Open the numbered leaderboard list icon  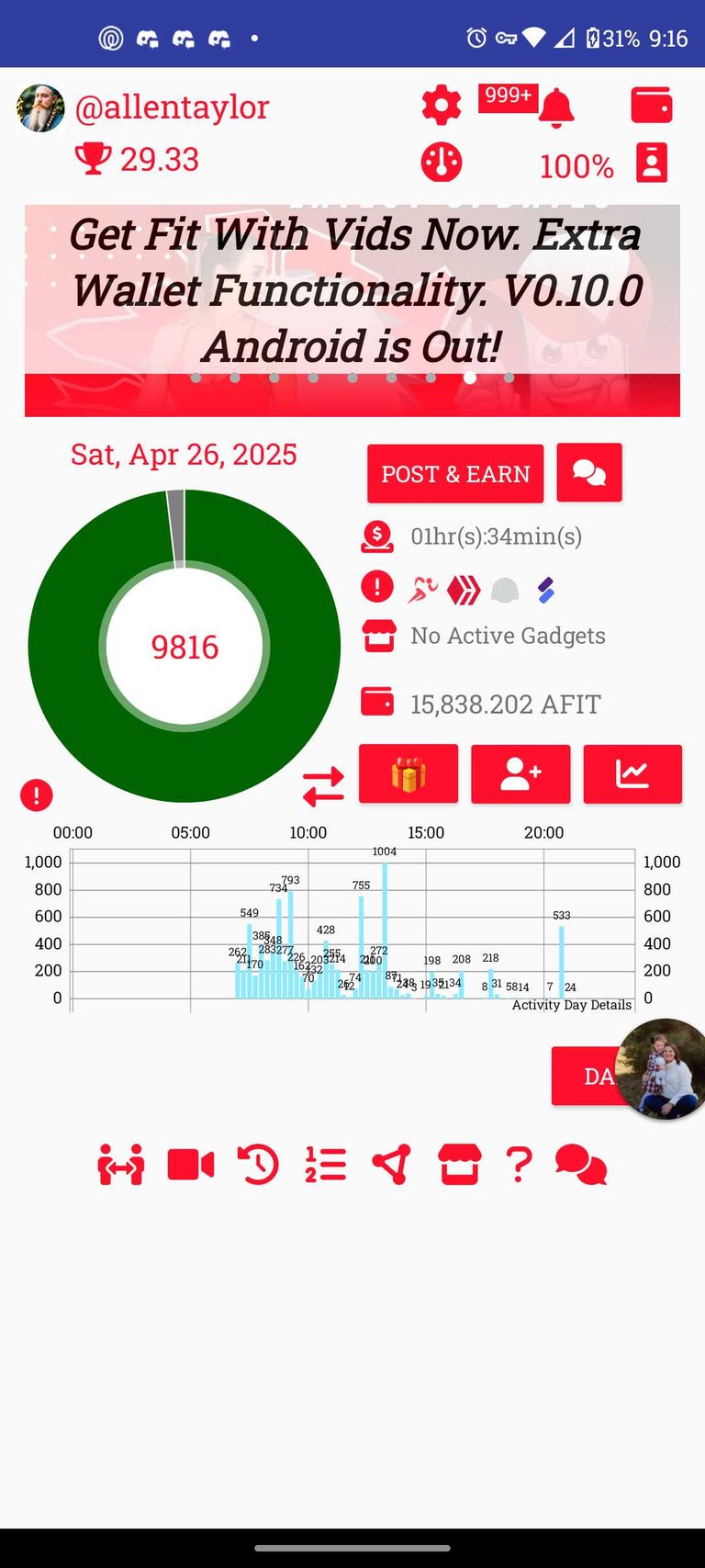(x=325, y=1165)
